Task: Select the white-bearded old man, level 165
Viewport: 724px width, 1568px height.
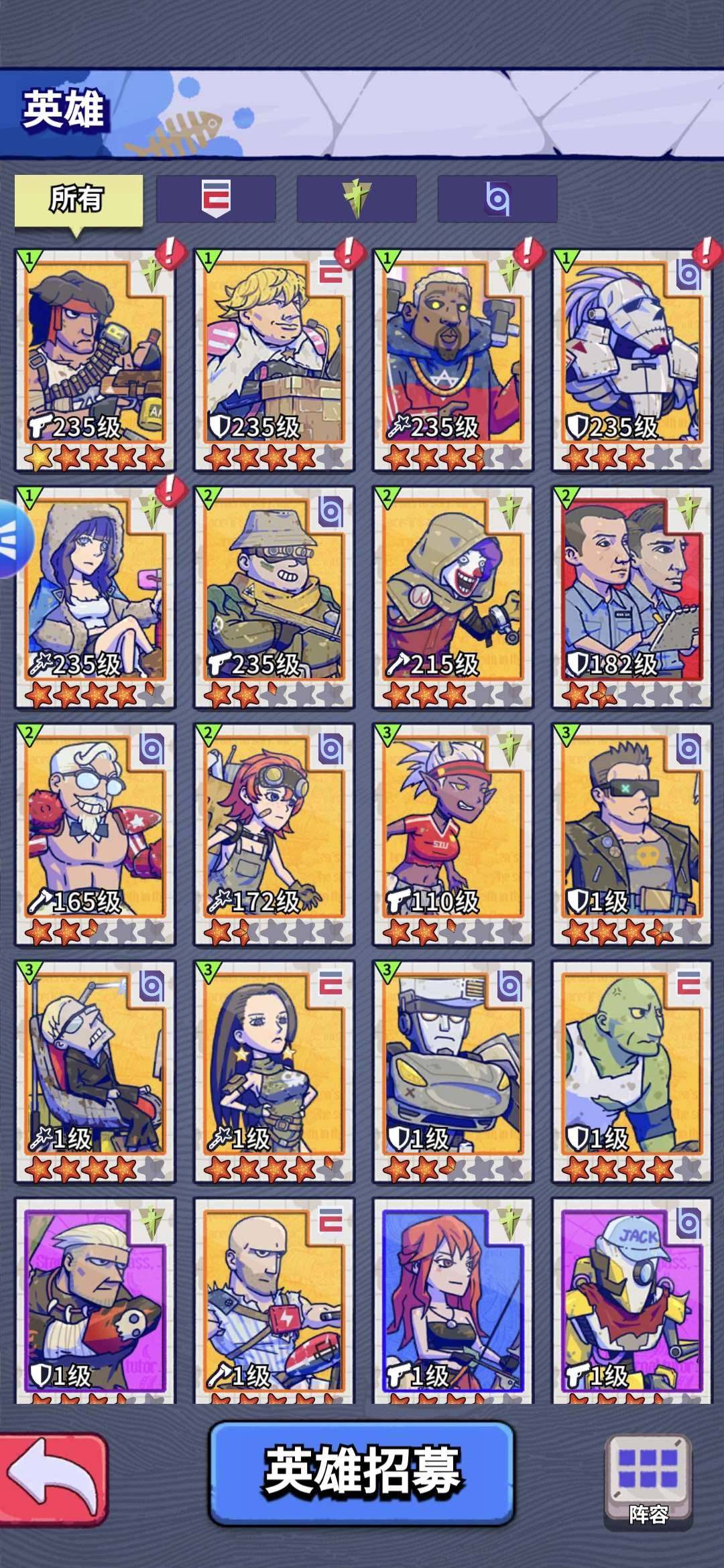Action: coord(95,835)
